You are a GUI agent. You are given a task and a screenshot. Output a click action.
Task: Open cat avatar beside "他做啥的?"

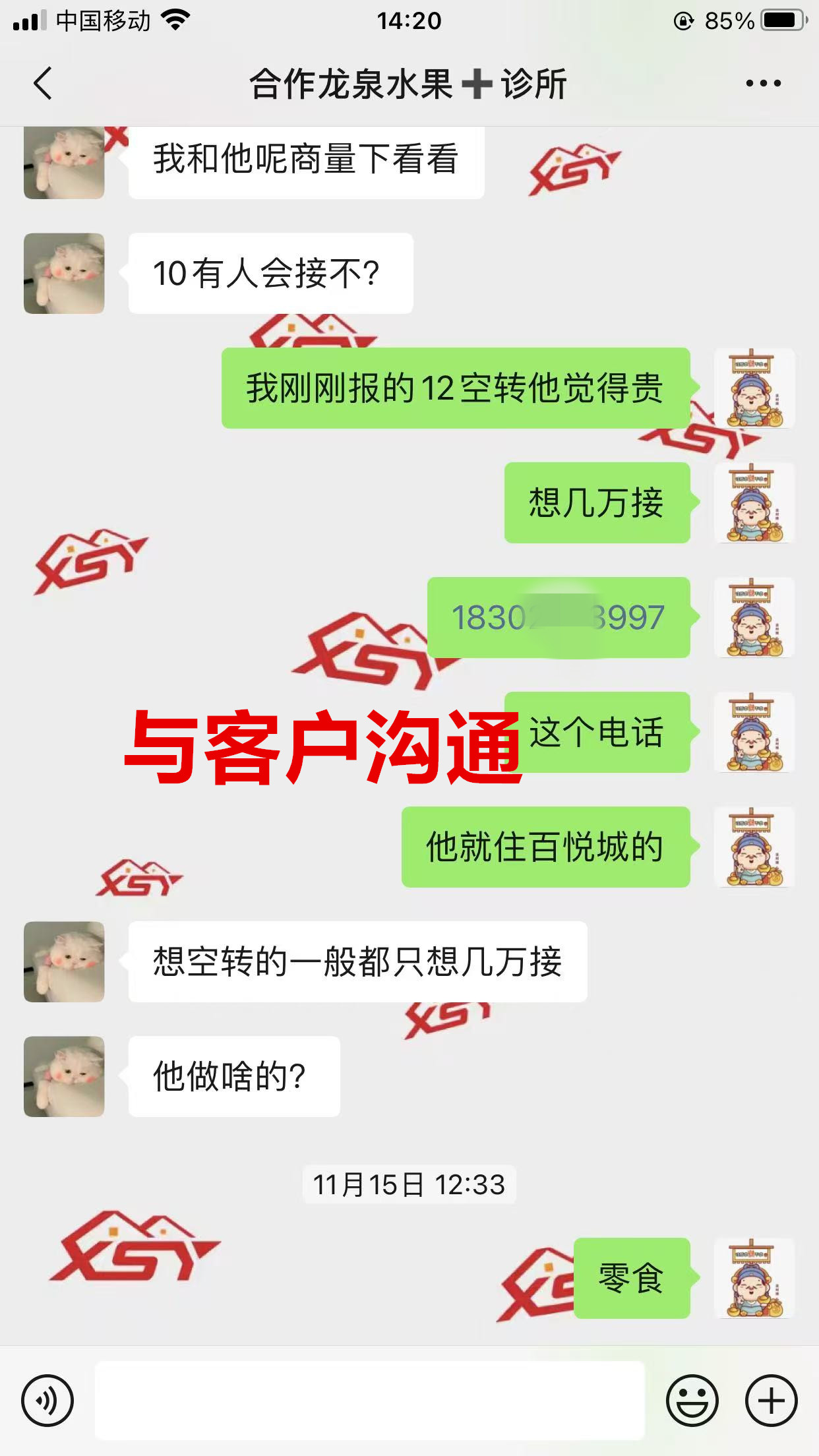pos(64,1076)
